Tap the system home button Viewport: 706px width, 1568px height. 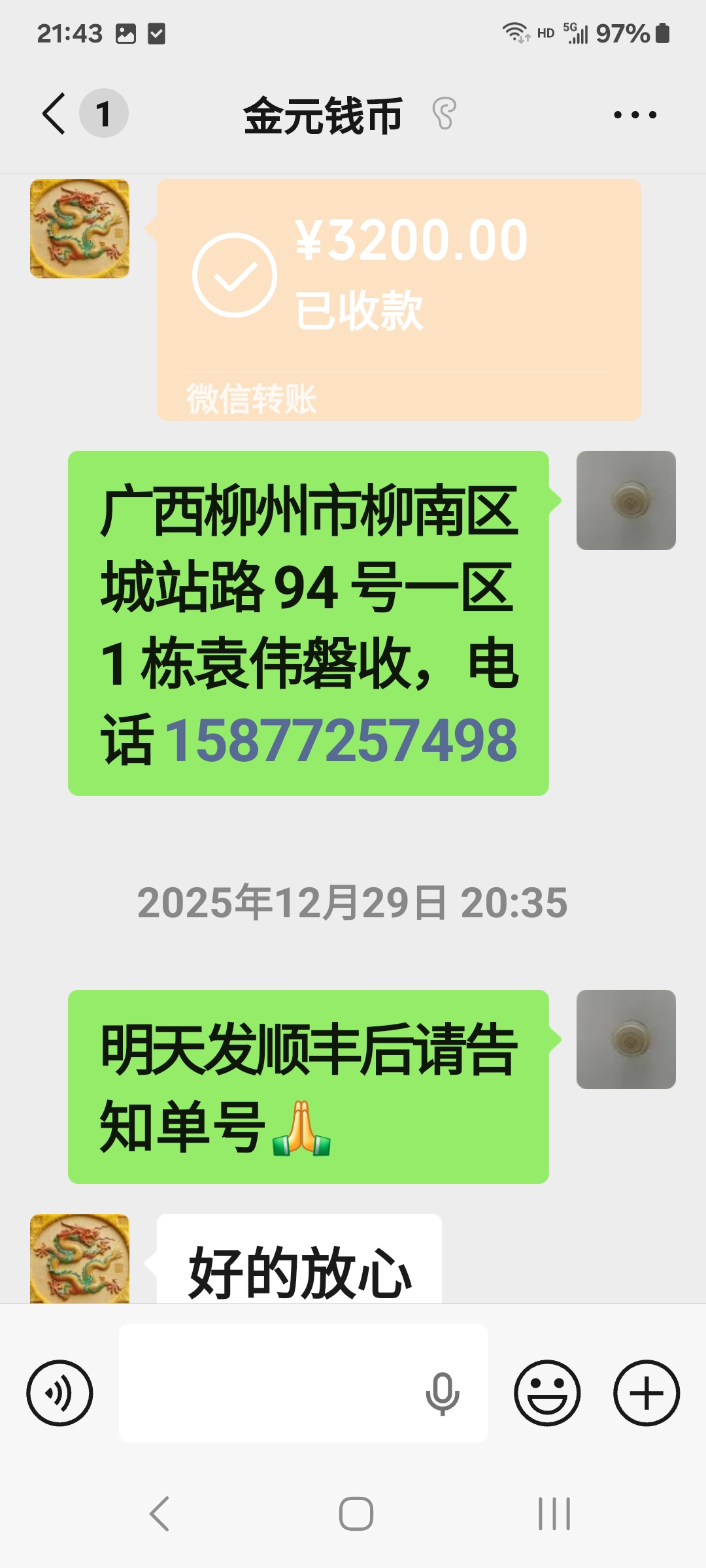[x=356, y=1514]
